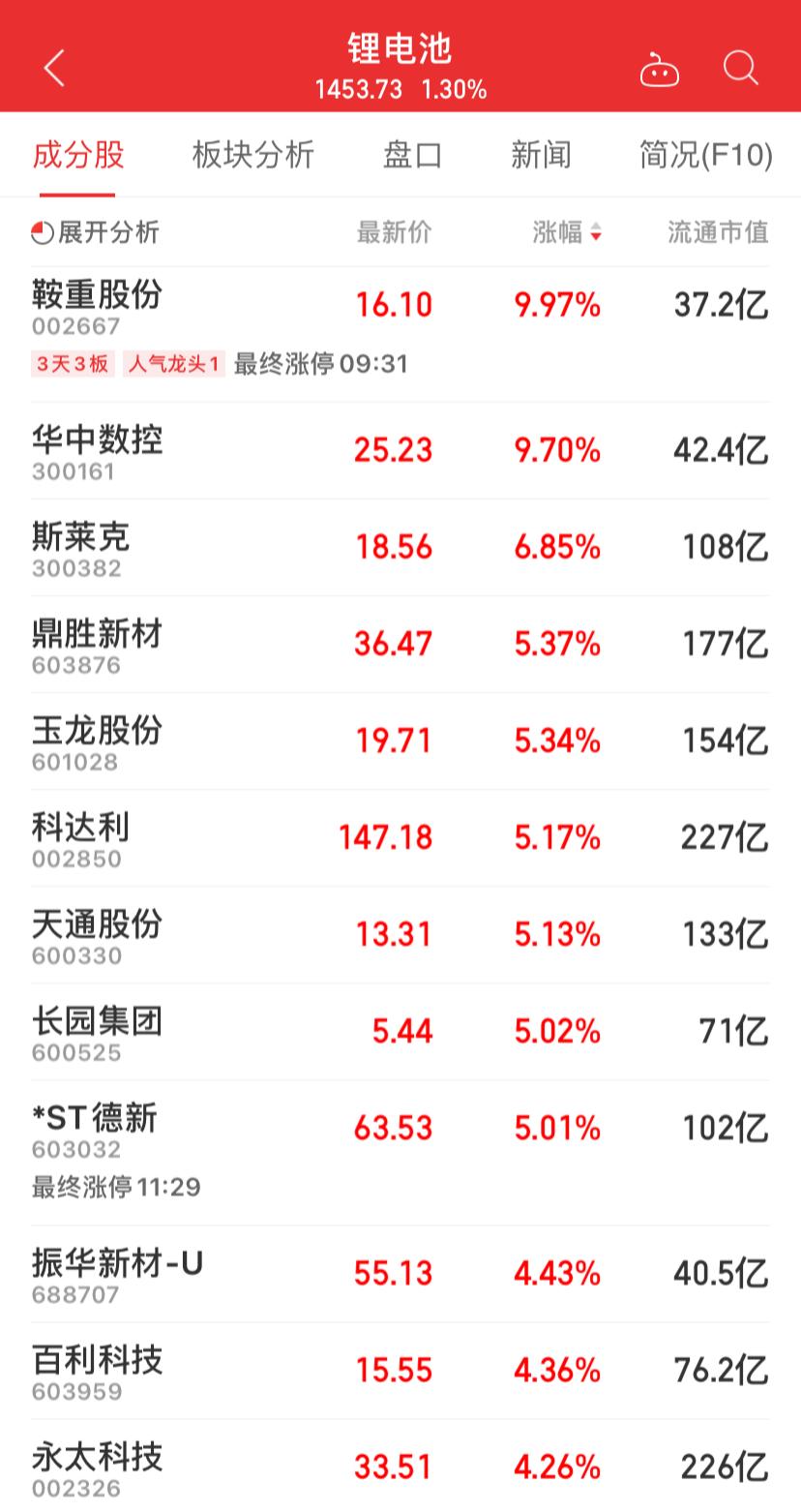
Task: Switch to the 板块分析 tab
Action: pos(253,155)
